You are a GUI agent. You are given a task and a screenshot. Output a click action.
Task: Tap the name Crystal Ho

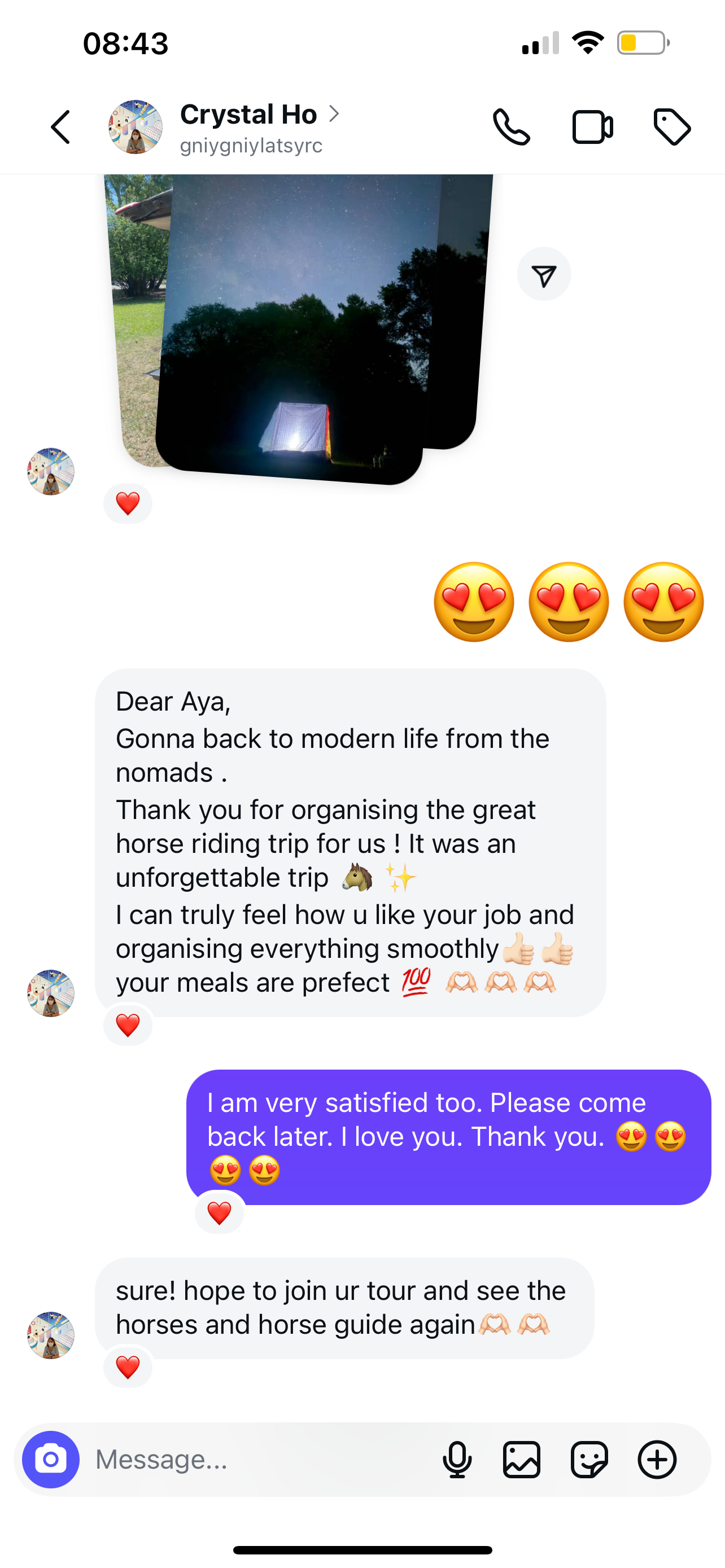tap(248, 113)
